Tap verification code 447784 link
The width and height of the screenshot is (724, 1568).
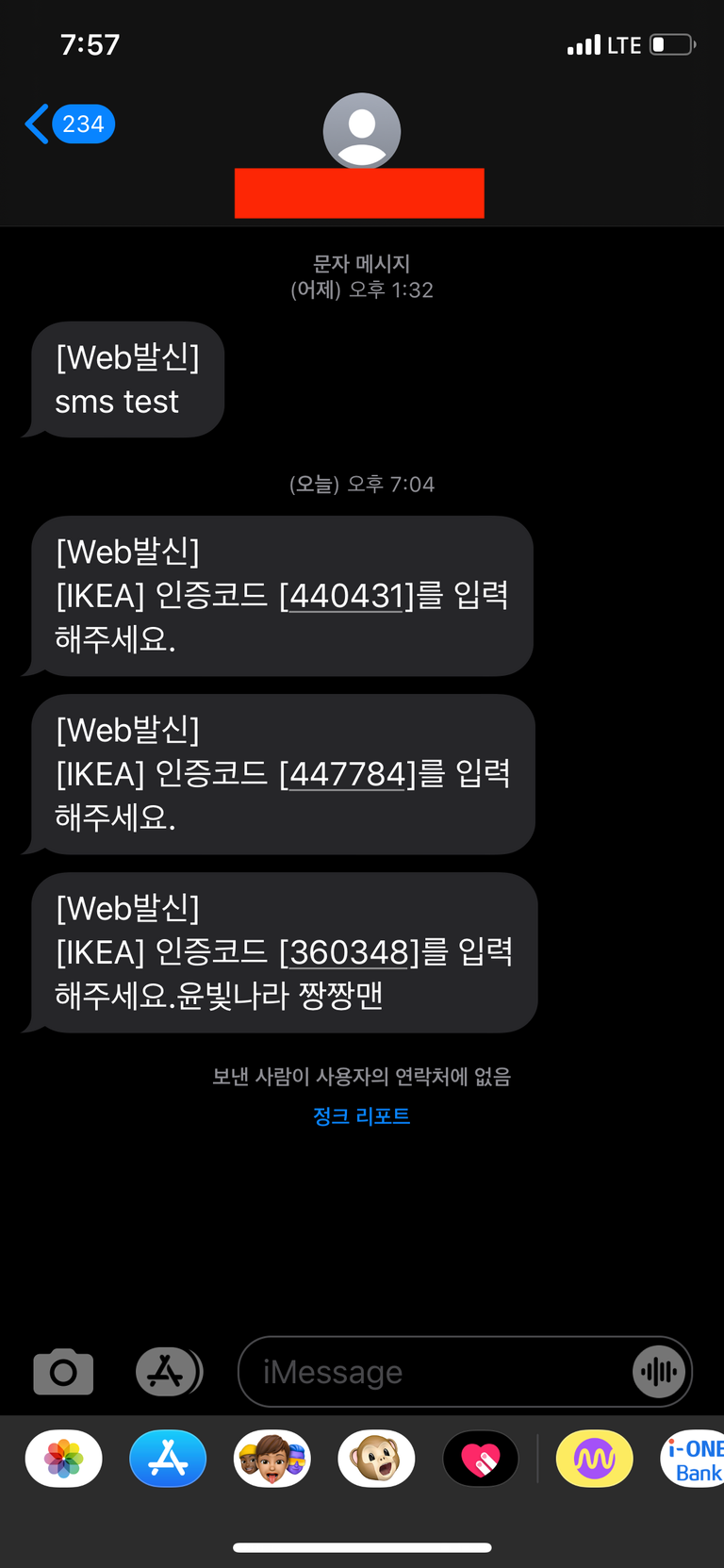coord(347,774)
